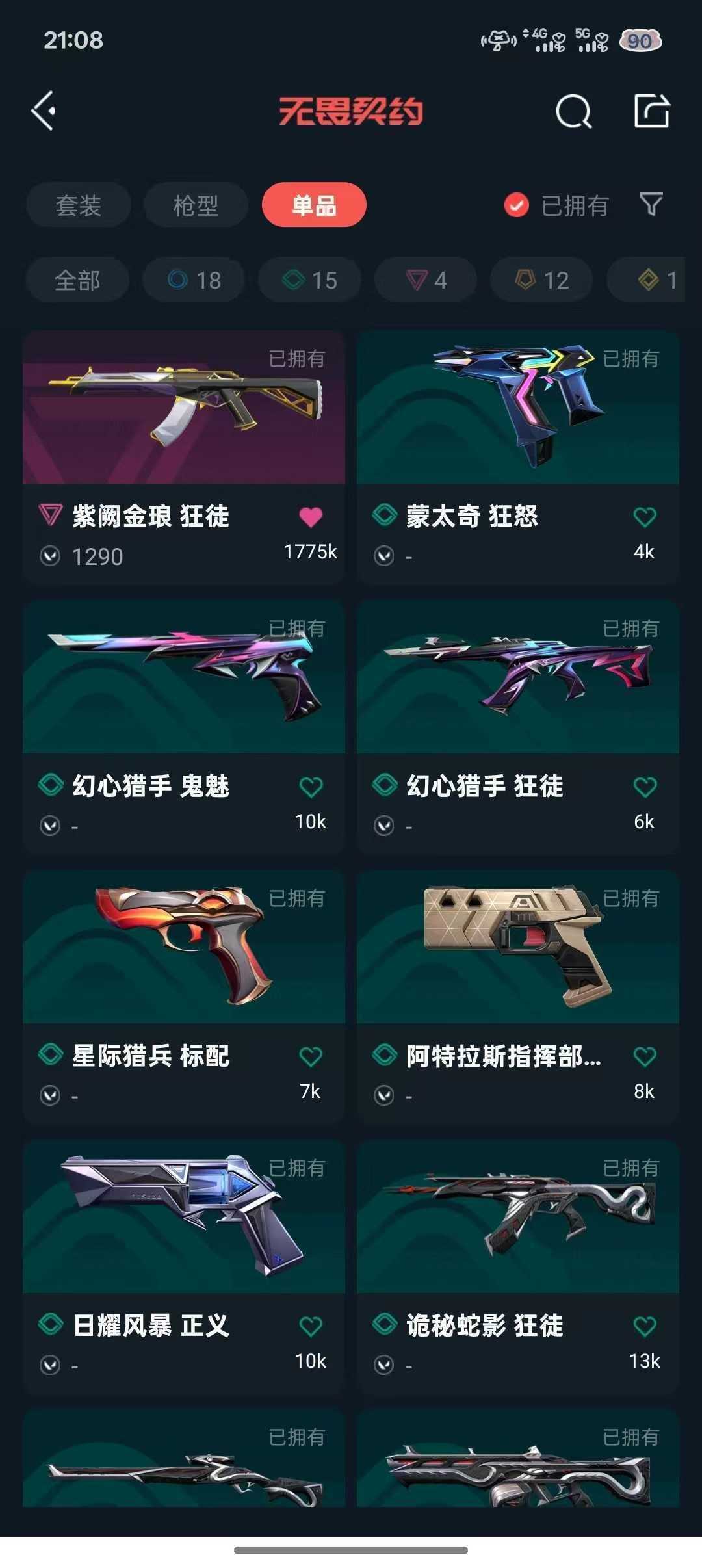Viewport: 702px width, 1568px height.
Task: Open the 日耀风暴 正义 skin card
Action: tap(184, 1266)
